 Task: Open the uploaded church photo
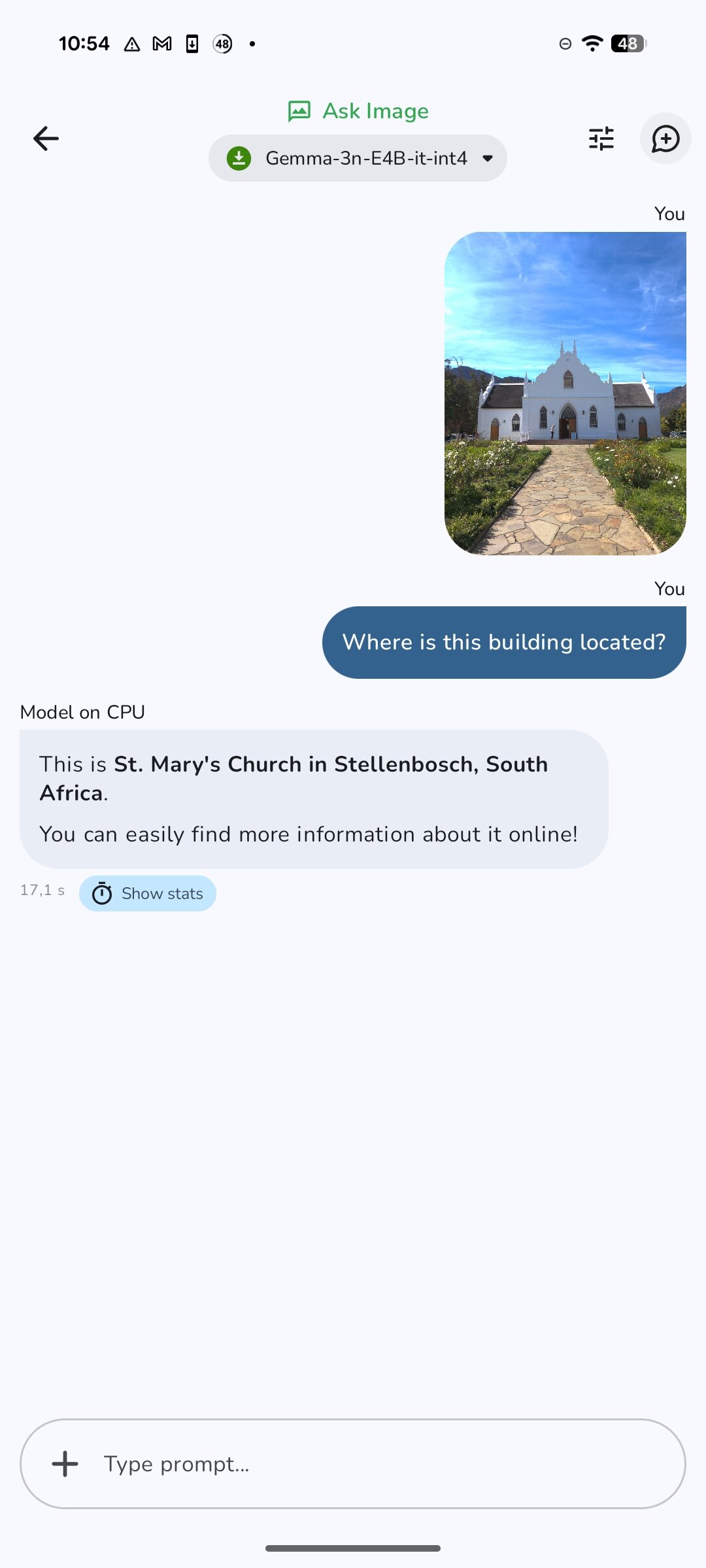pyautogui.click(x=565, y=393)
